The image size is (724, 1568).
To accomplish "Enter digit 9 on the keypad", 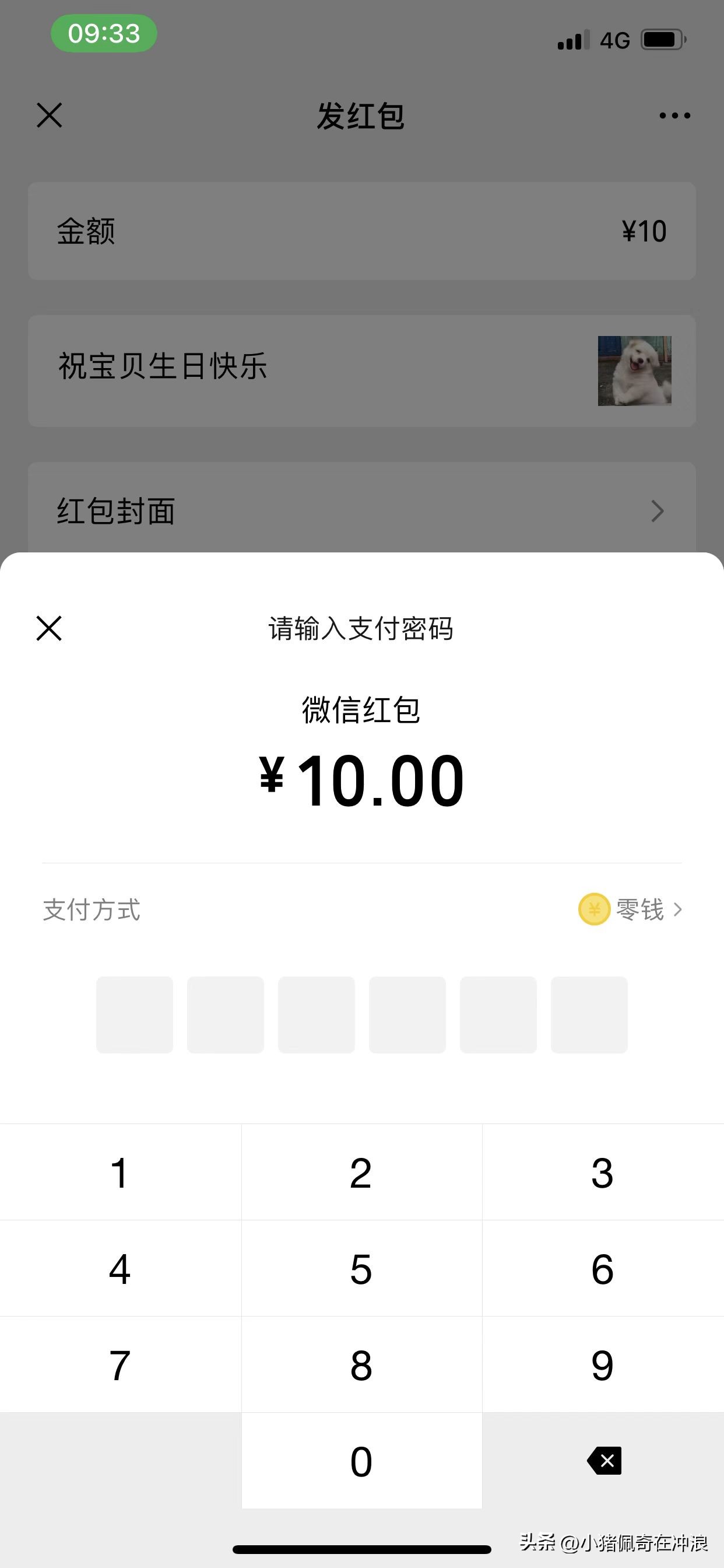I will 602,1364.
